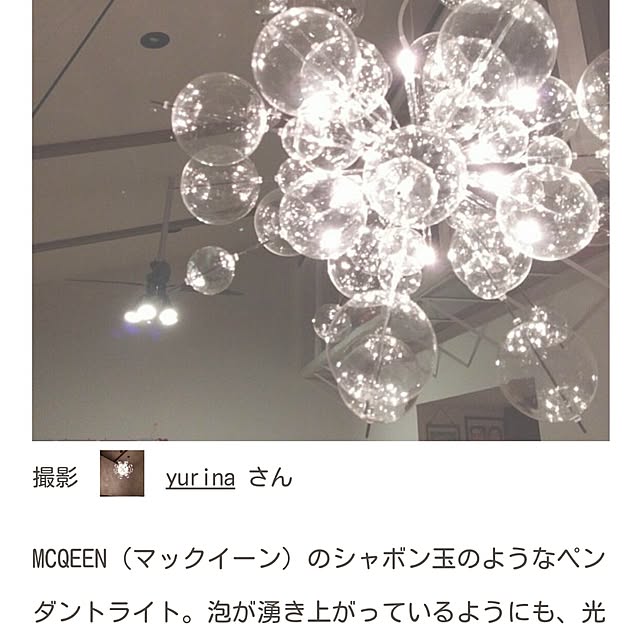Open the chandelier photo by yurina
The height and width of the screenshot is (640, 640).
(320, 220)
